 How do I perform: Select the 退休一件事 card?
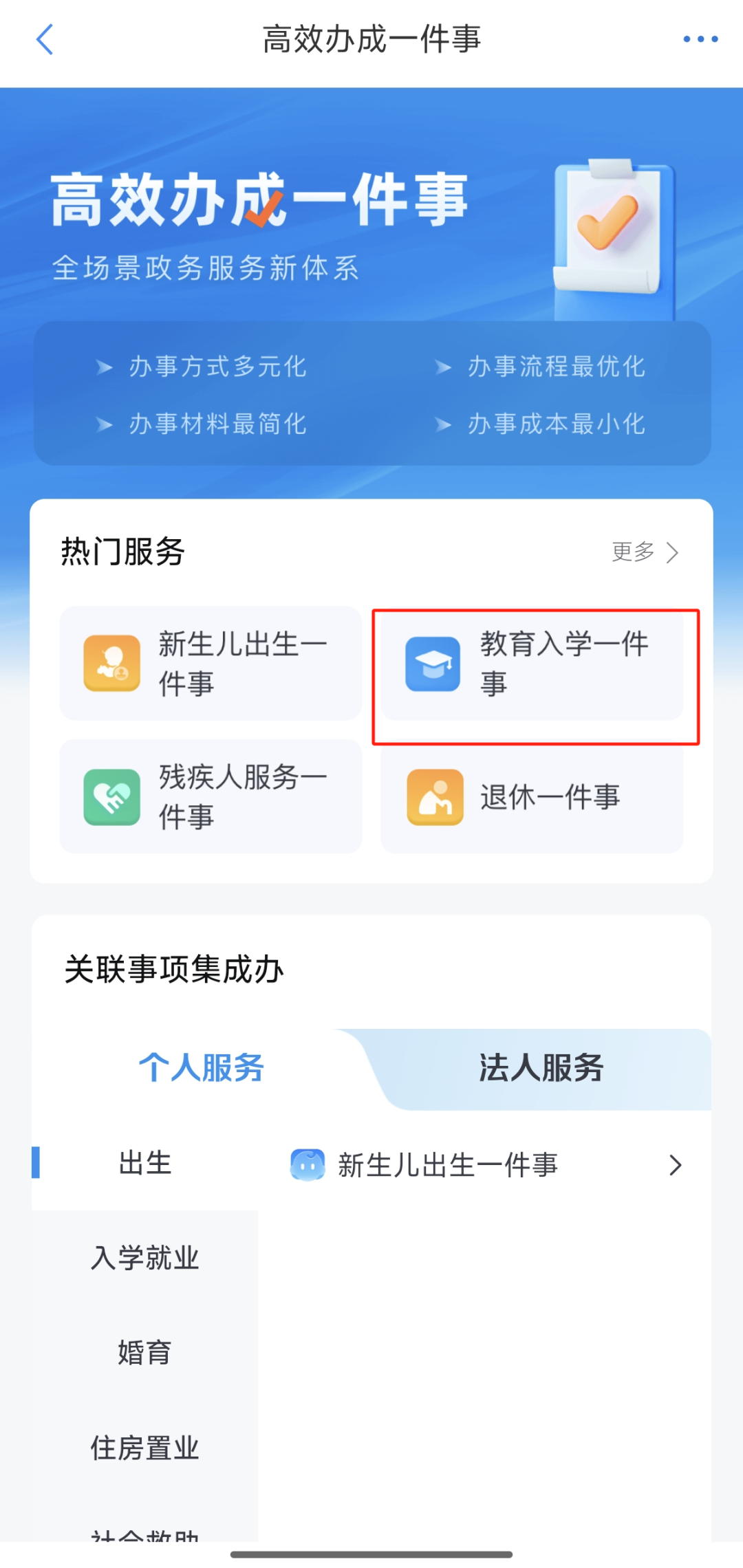532,796
